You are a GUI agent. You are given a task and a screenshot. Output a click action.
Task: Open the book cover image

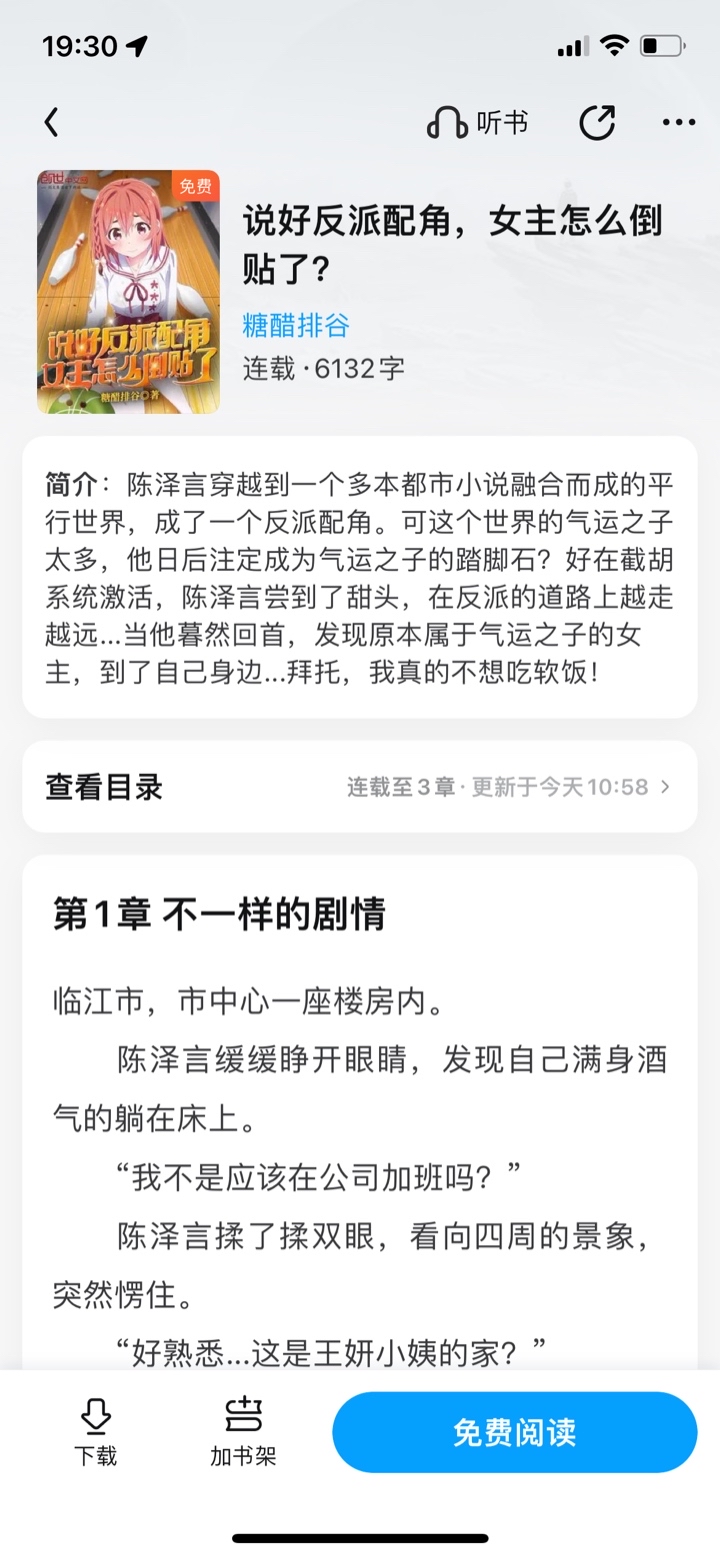click(128, 292)
